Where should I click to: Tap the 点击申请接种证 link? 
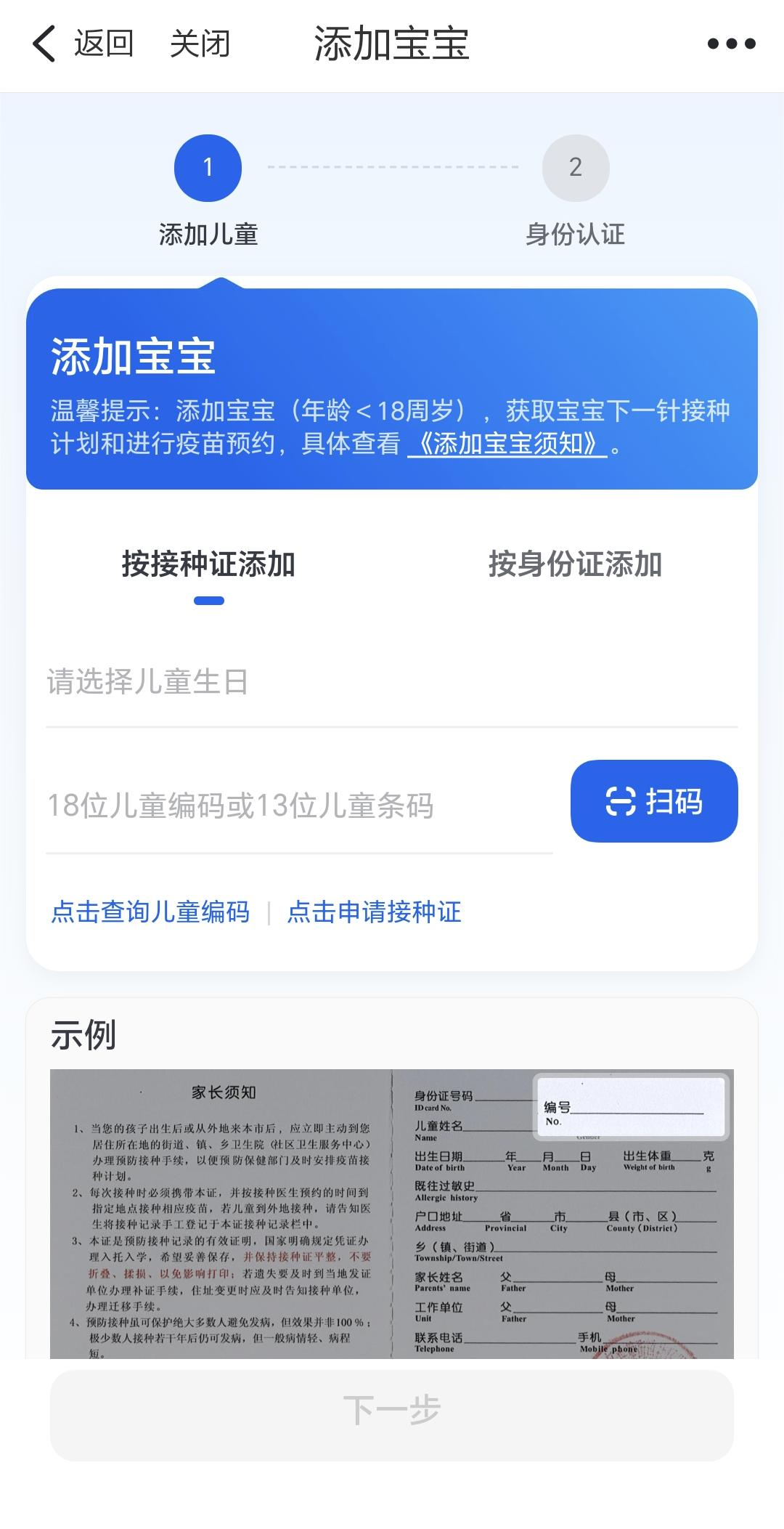(x=375, y=912)
